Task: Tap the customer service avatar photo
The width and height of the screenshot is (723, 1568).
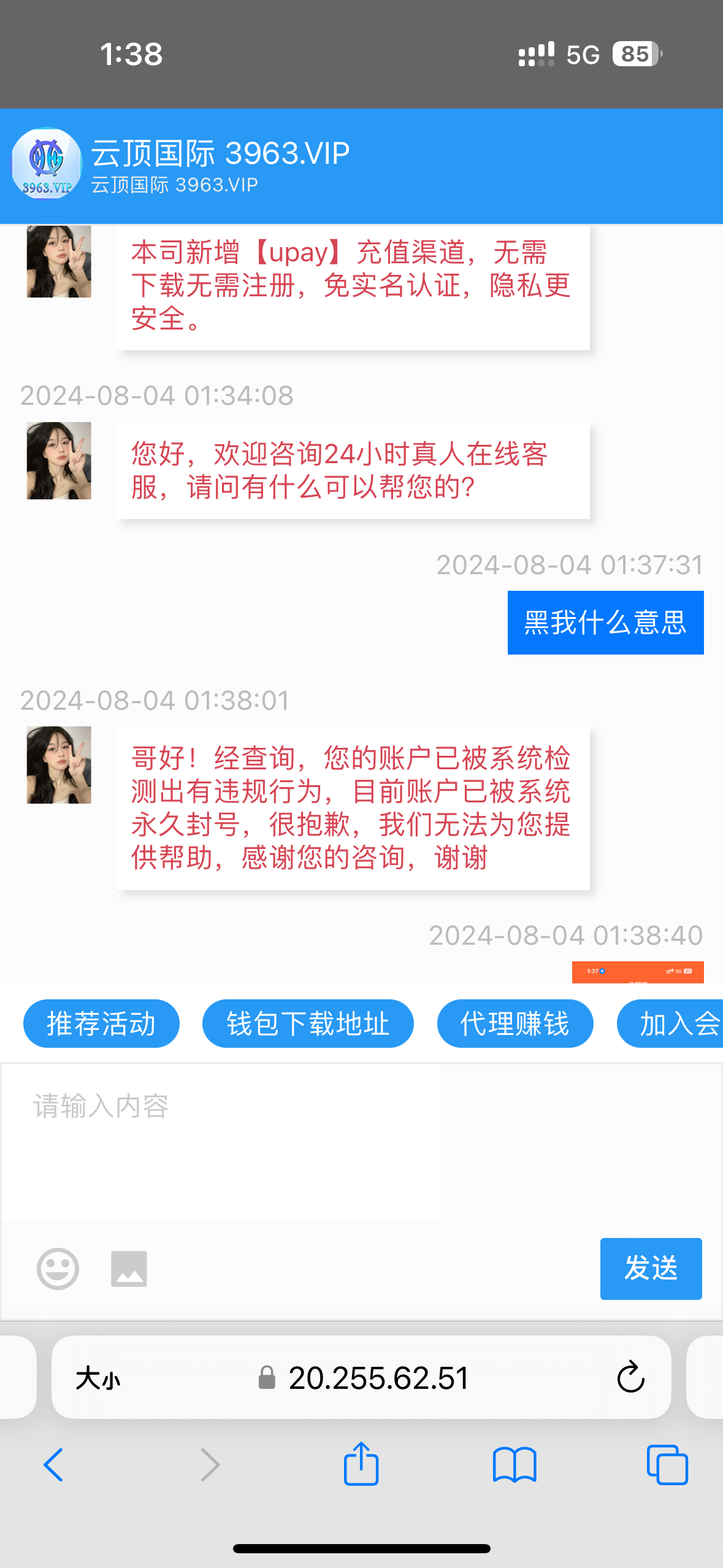Action: 59,765
